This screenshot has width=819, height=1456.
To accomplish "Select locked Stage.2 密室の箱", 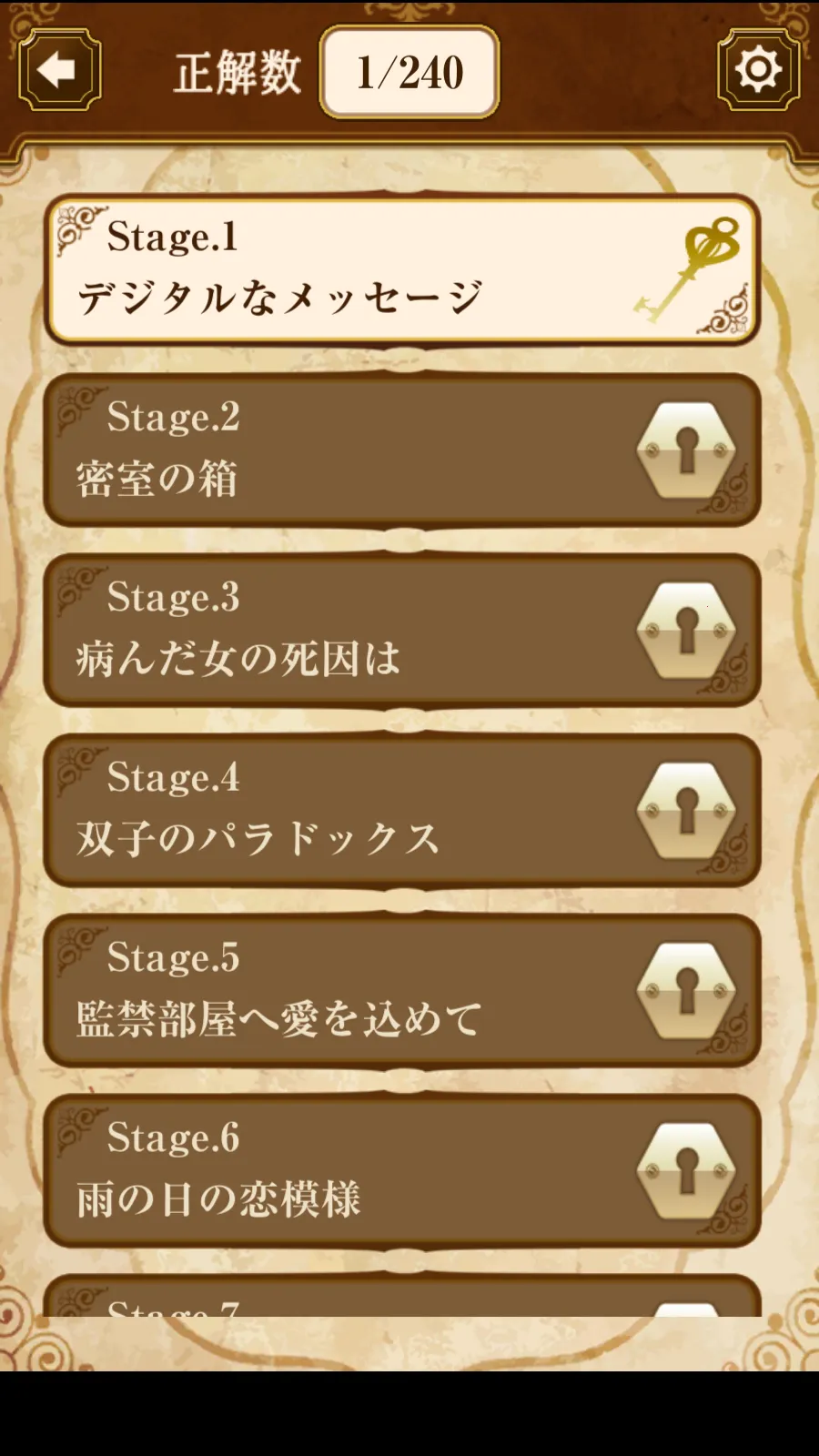I will point(402,450).
